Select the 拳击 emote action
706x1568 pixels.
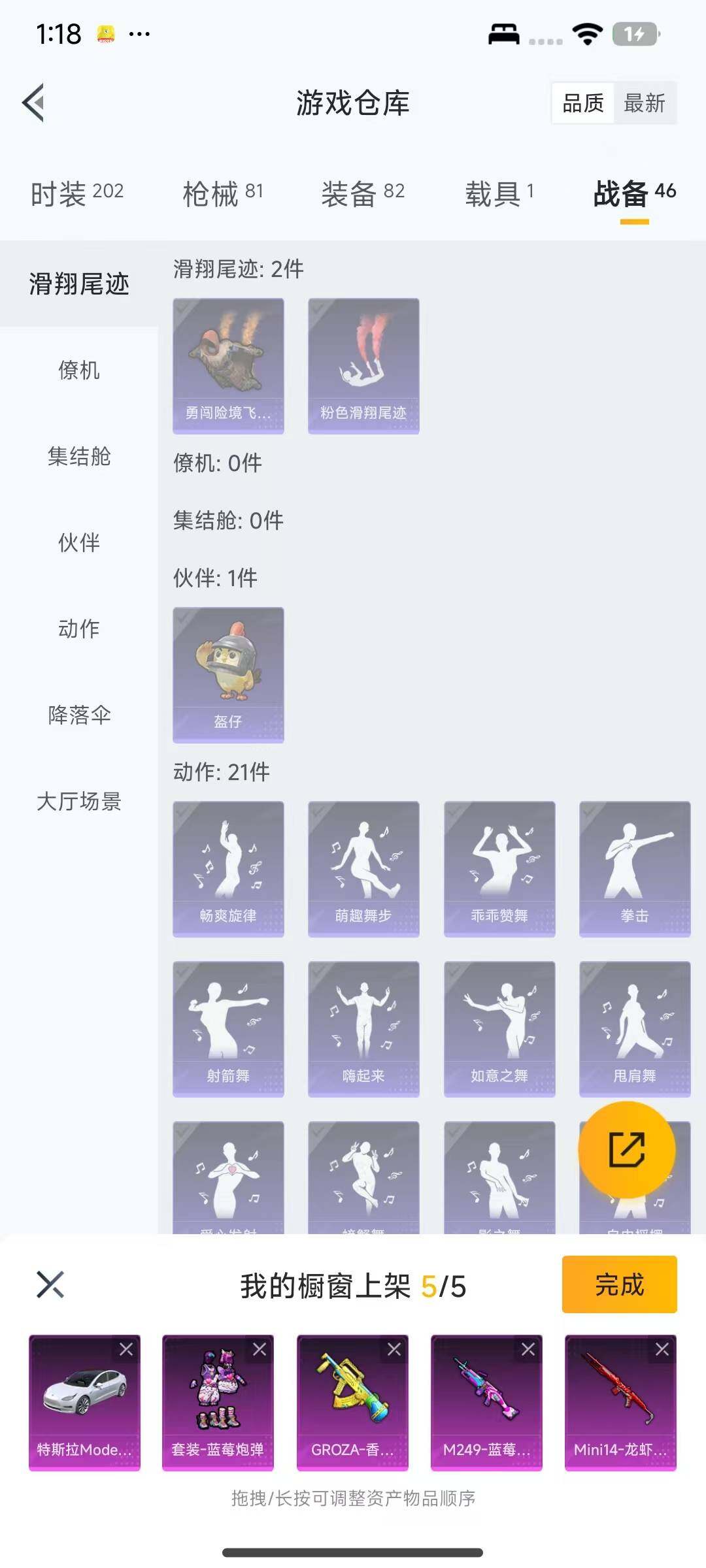coord(635,868)
